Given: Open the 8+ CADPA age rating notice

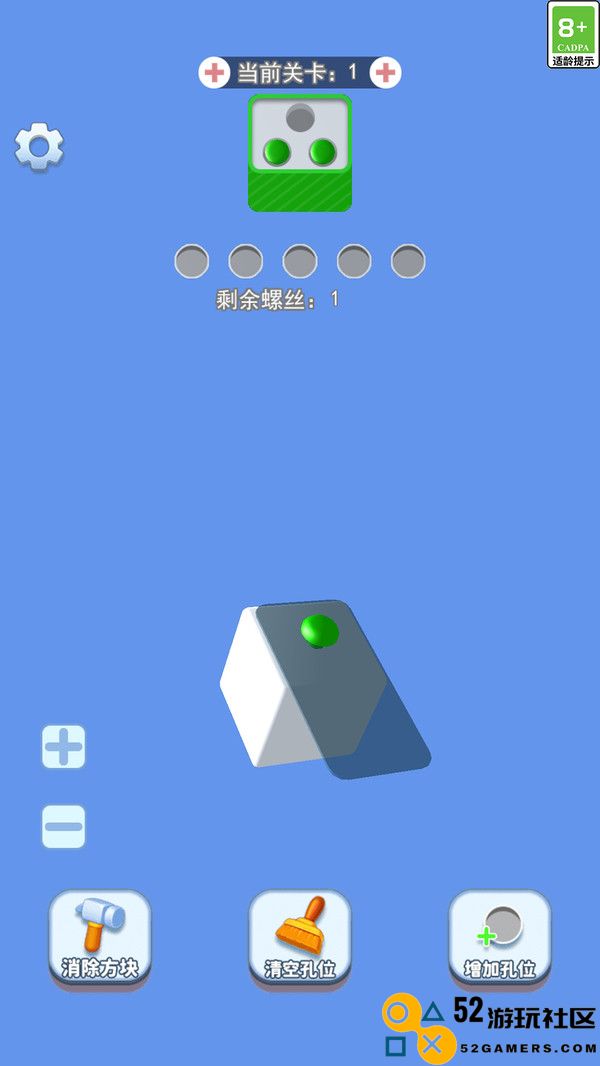Looking at the screenshot, I should (x=573, y=35).
